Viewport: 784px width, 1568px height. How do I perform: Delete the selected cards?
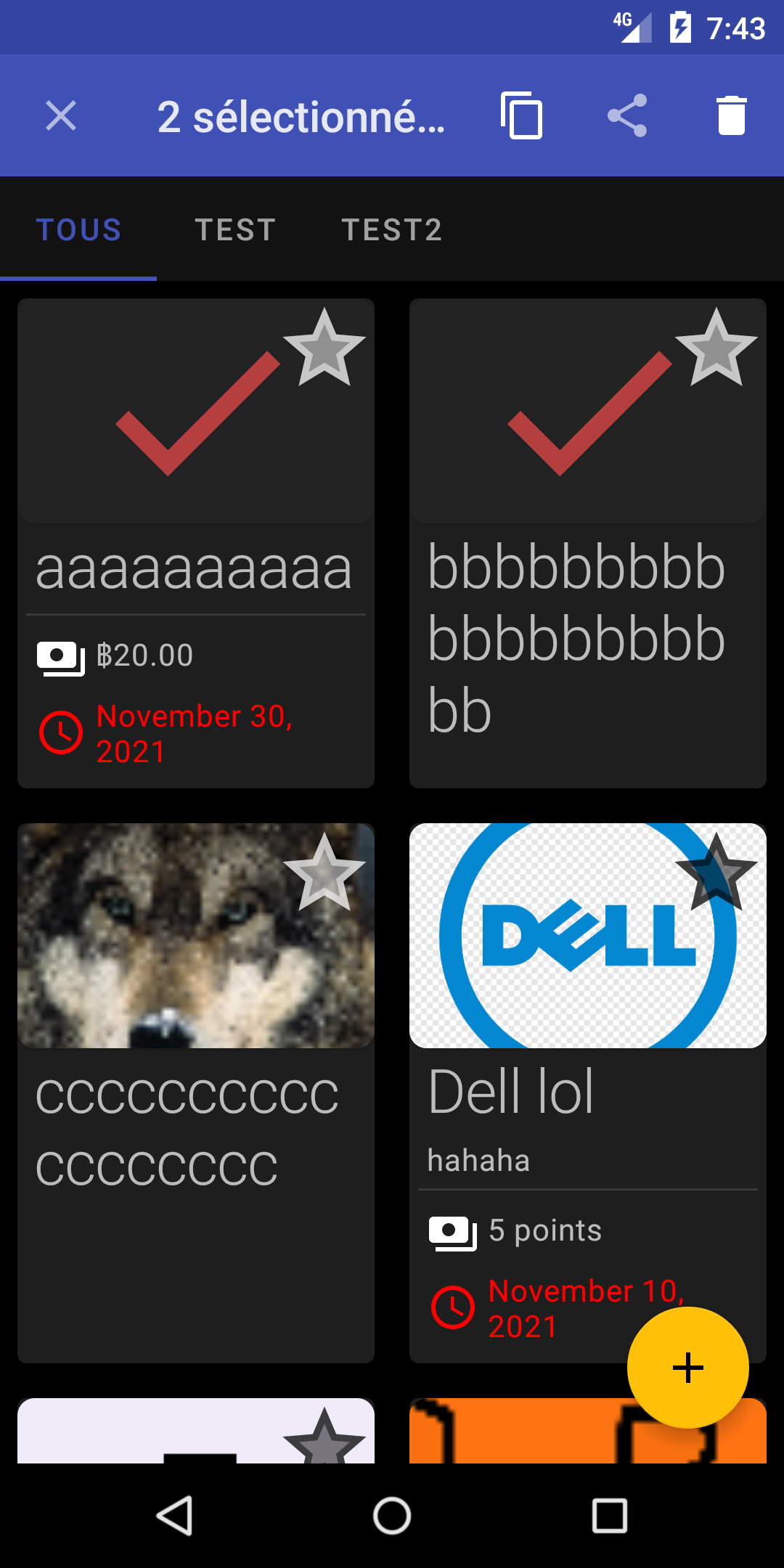[x=731, y=115]
